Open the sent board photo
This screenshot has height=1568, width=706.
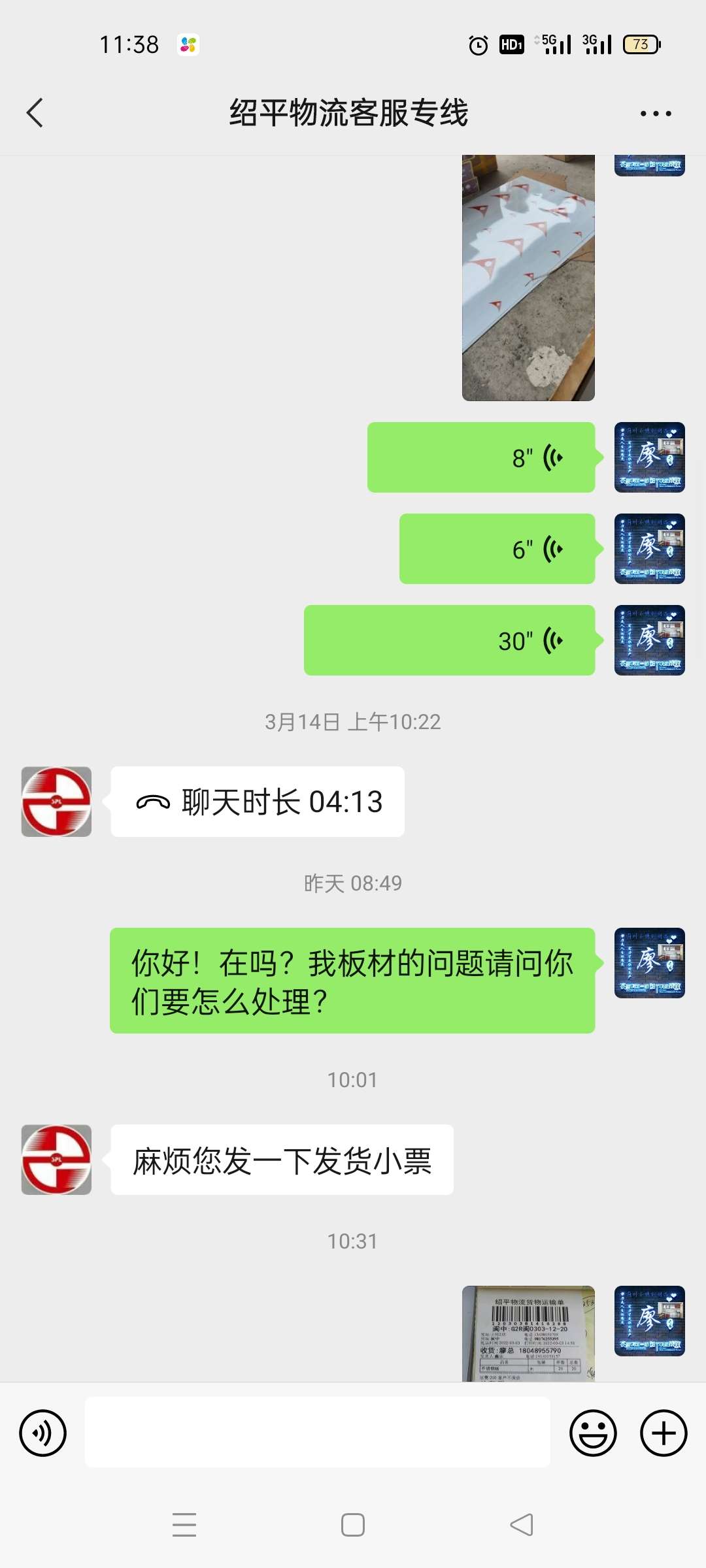[528, 278]
